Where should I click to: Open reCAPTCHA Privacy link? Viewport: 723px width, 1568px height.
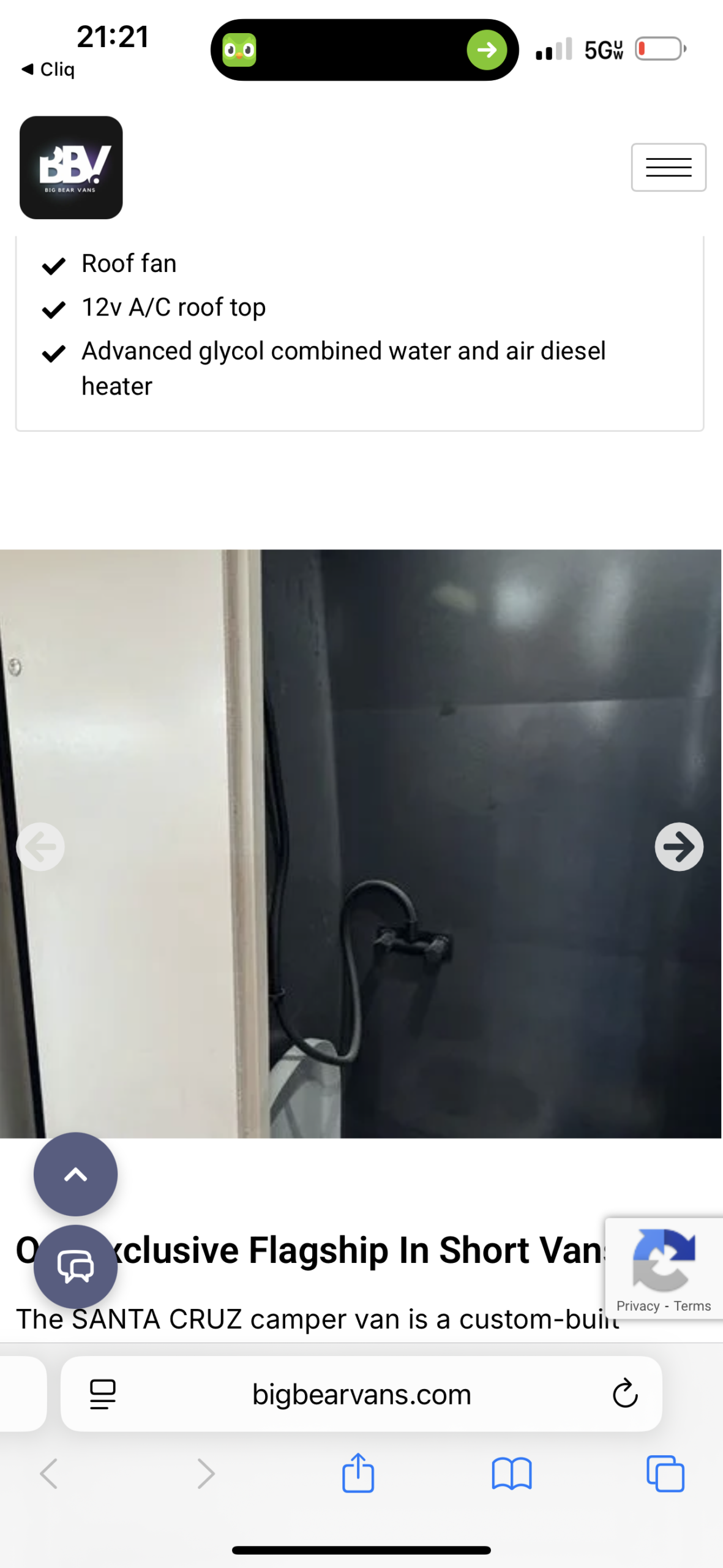click(x=637, y=1306)
